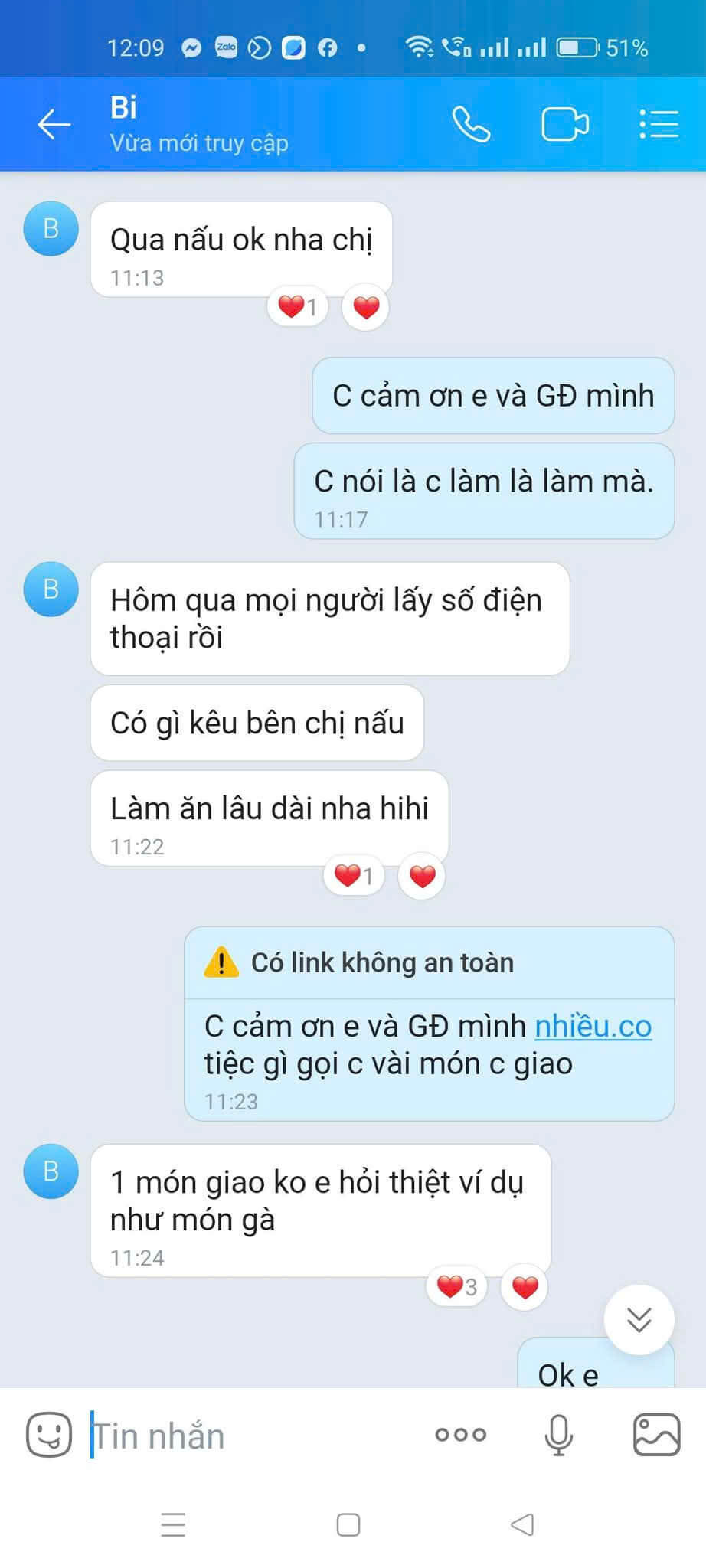This screenshot has width=706, height=1568.
Task: Go back from the Bi chat
Action: coord(54,124)
